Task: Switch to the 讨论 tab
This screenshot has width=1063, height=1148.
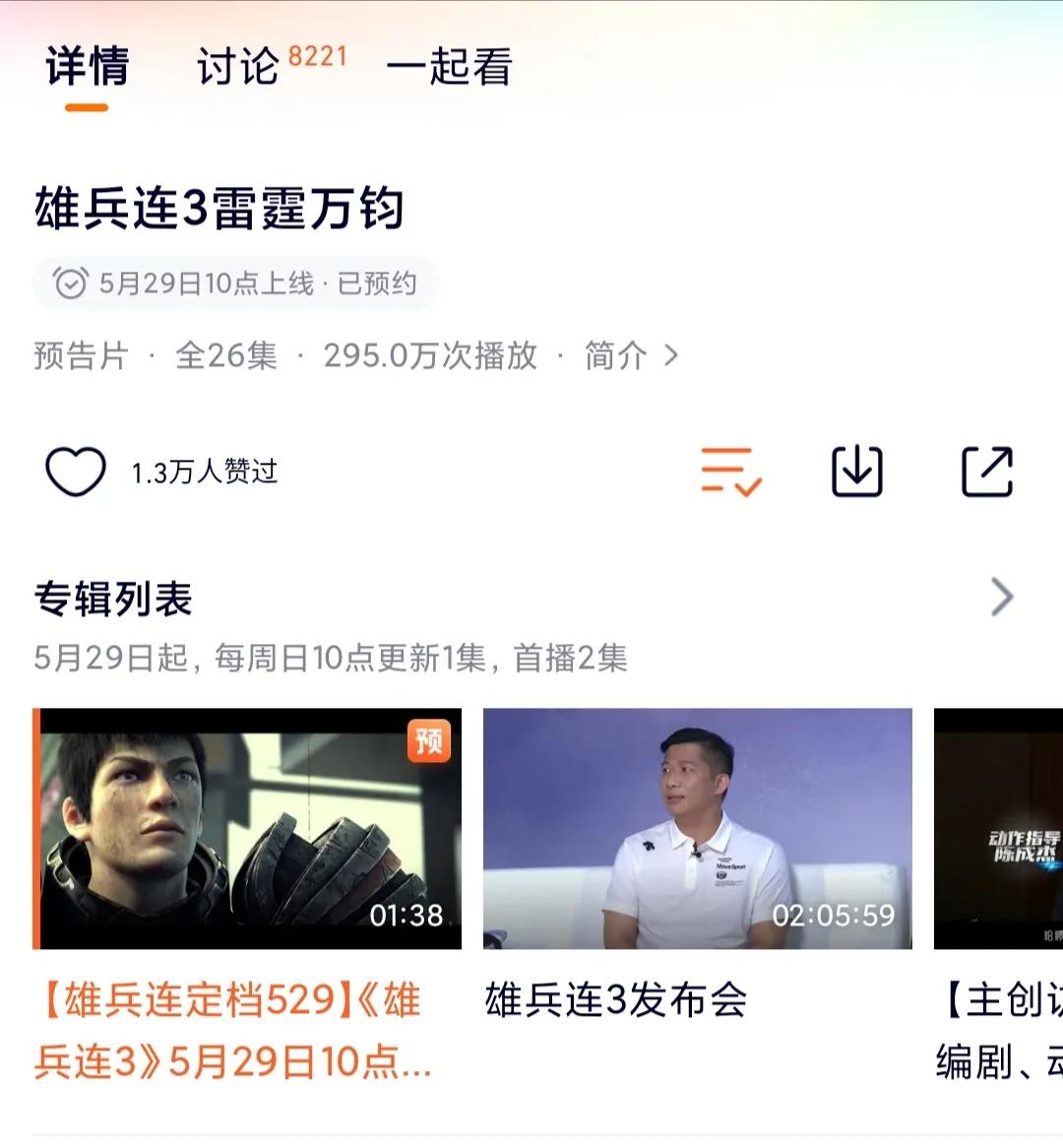Action: pyautogui.click(x=239, y=67)
